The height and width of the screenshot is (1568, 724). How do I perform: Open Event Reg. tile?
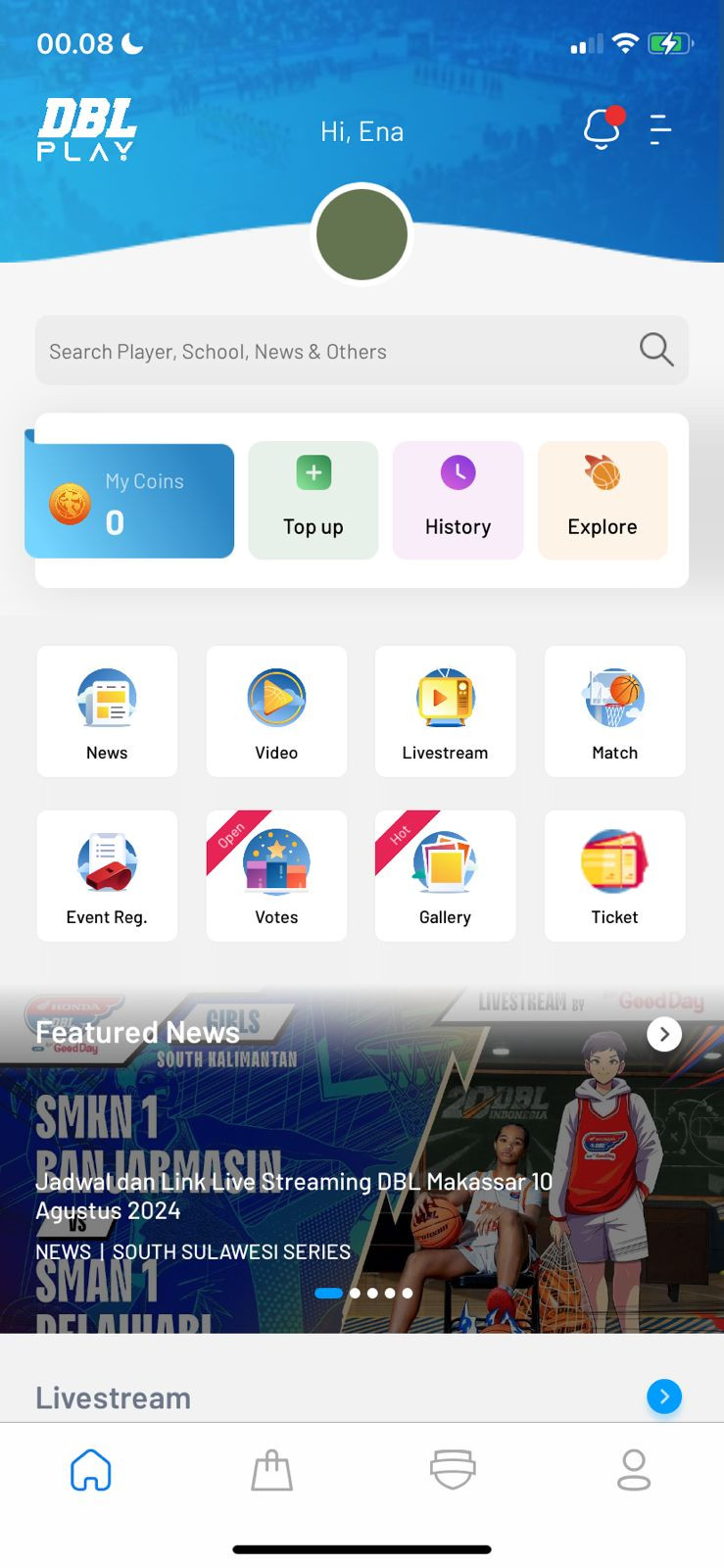pos(107,876)
